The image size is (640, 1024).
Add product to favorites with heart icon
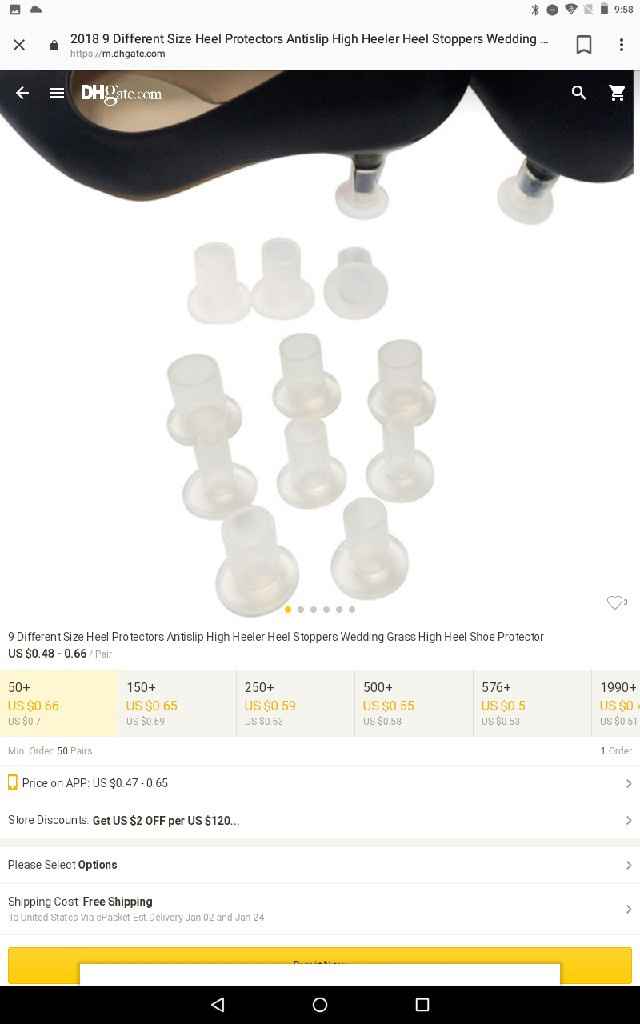pyautogui.click(x=615, y=602)
